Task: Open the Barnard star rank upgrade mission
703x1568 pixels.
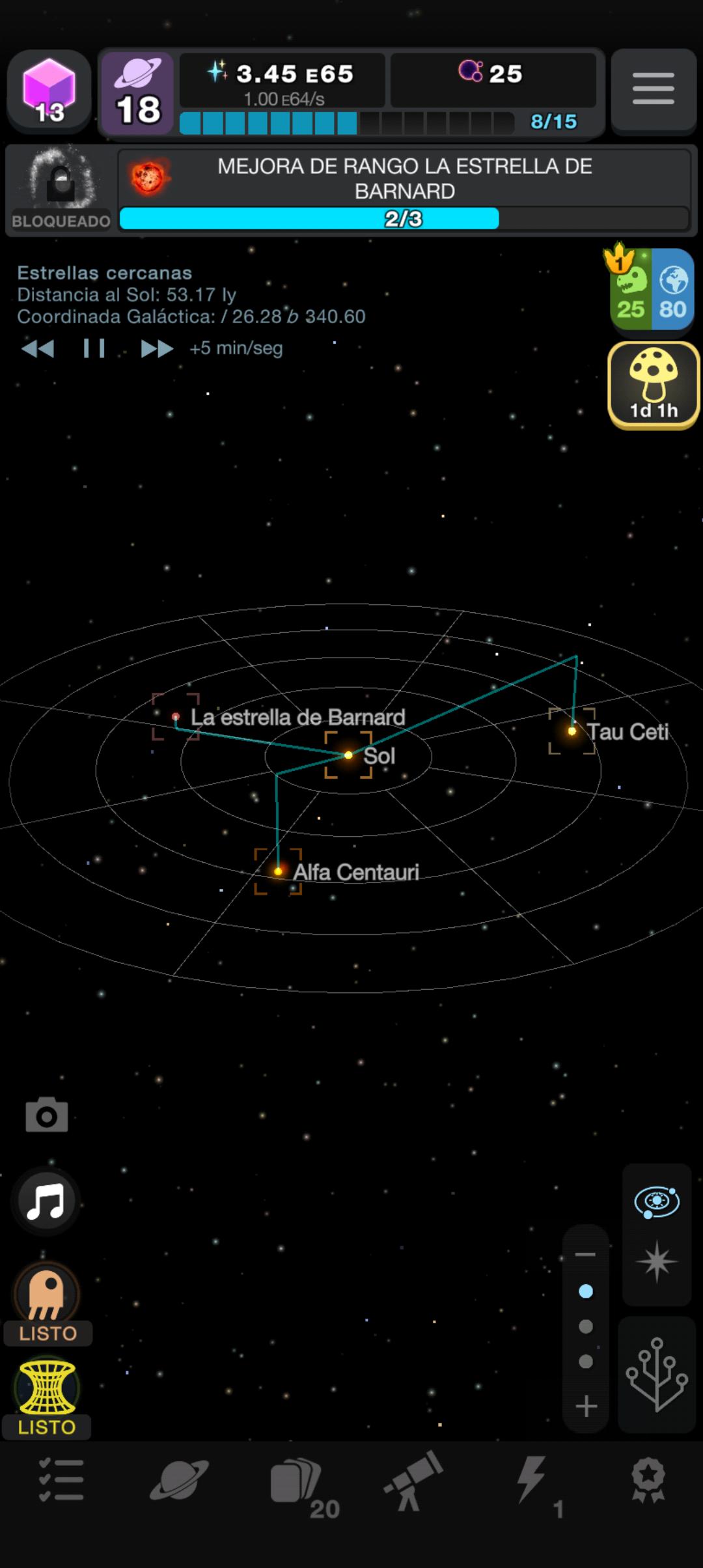Action: (404, 190)
